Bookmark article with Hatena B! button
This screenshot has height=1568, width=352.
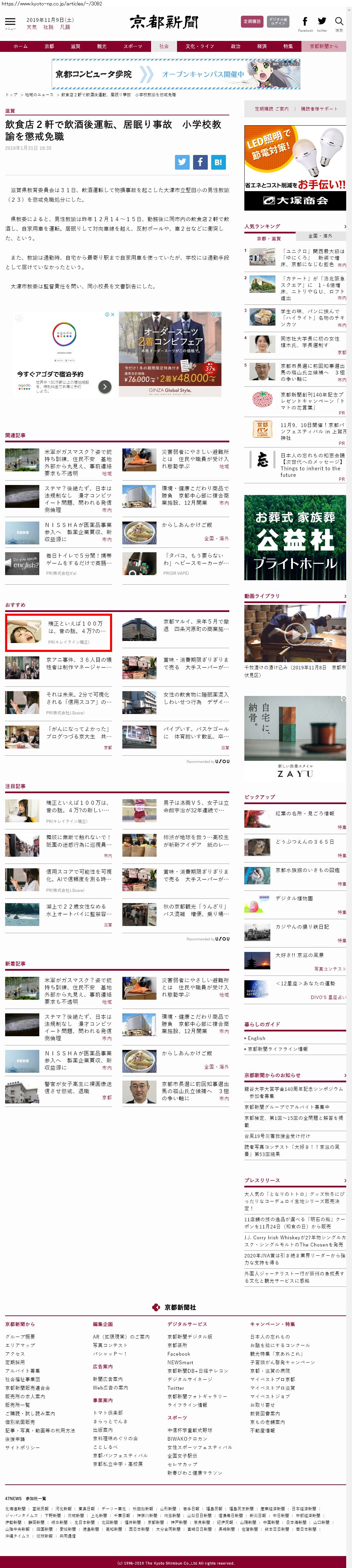(x=218, y=162)
